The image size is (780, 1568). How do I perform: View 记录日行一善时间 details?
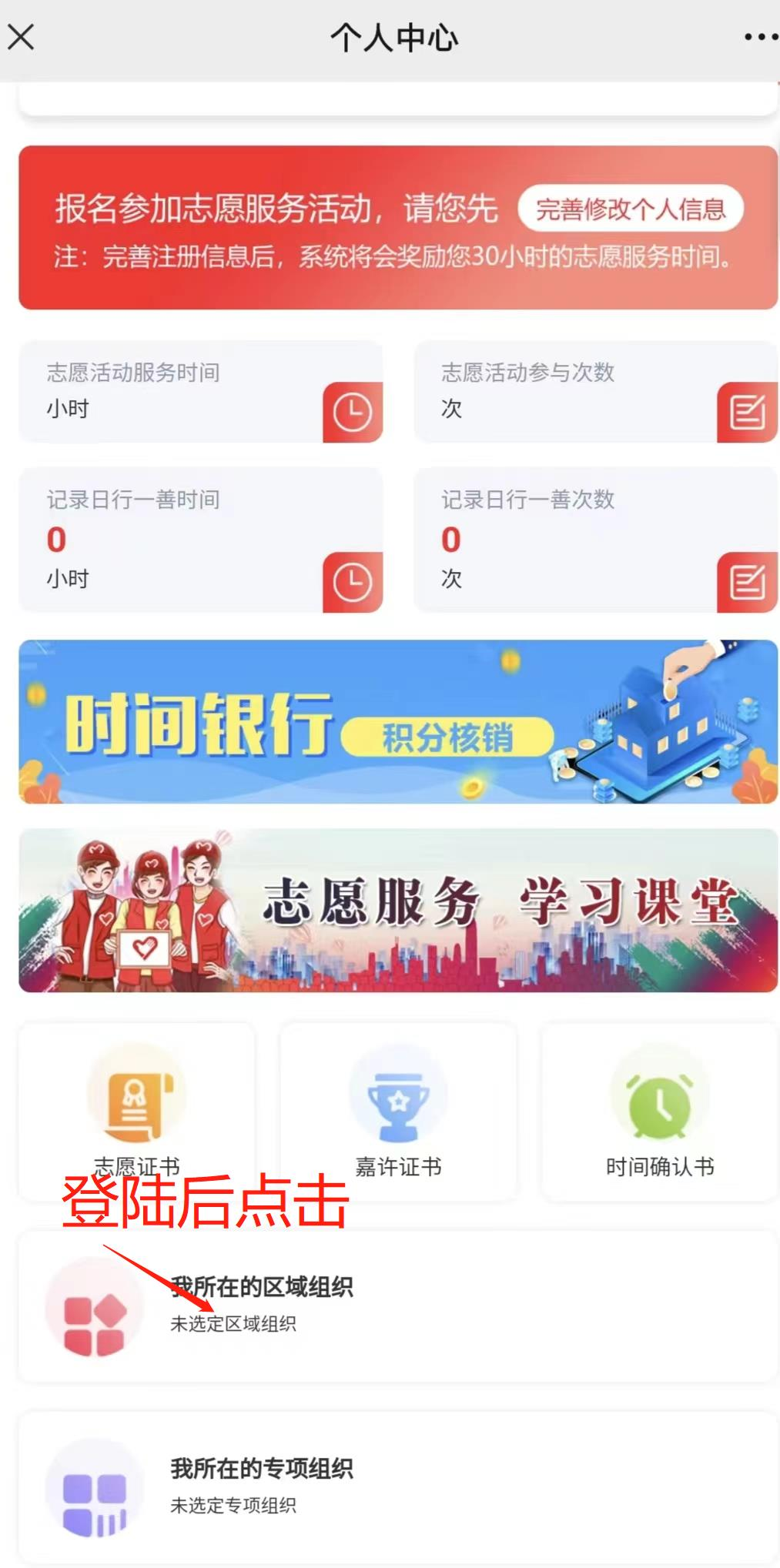[200, 540]
